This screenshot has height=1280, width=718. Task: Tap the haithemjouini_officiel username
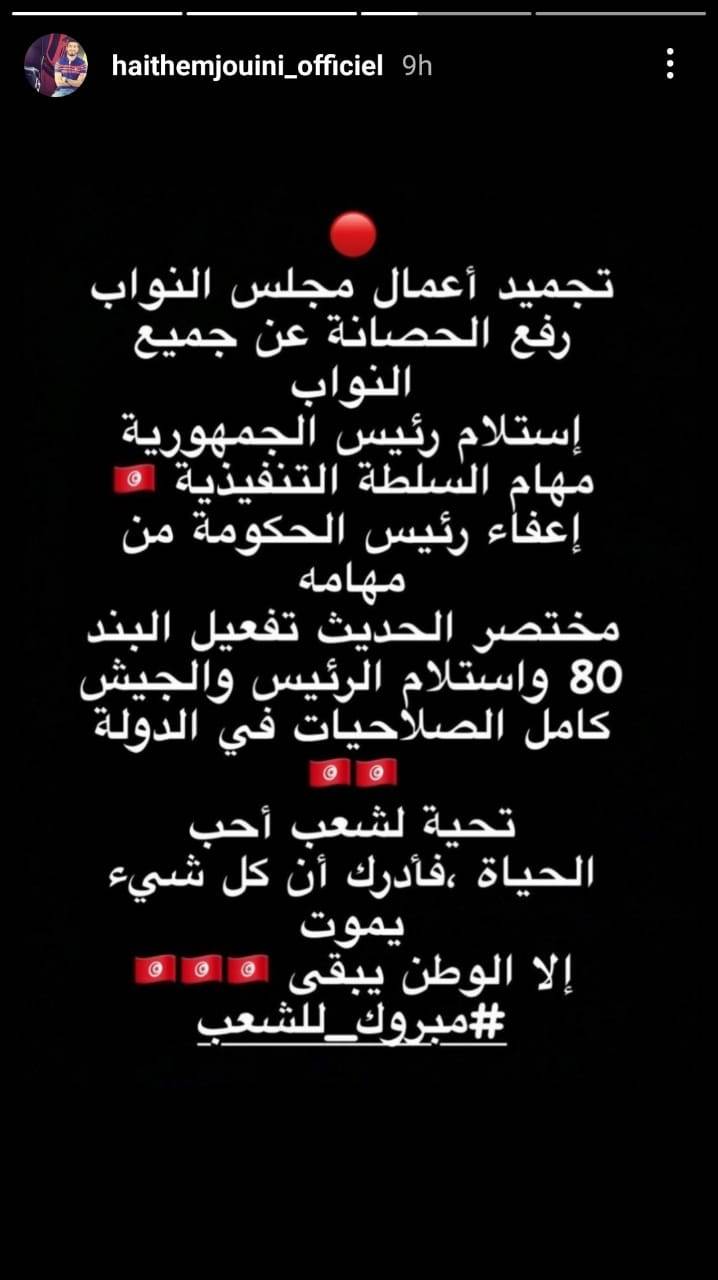click(x=247, y=66)
